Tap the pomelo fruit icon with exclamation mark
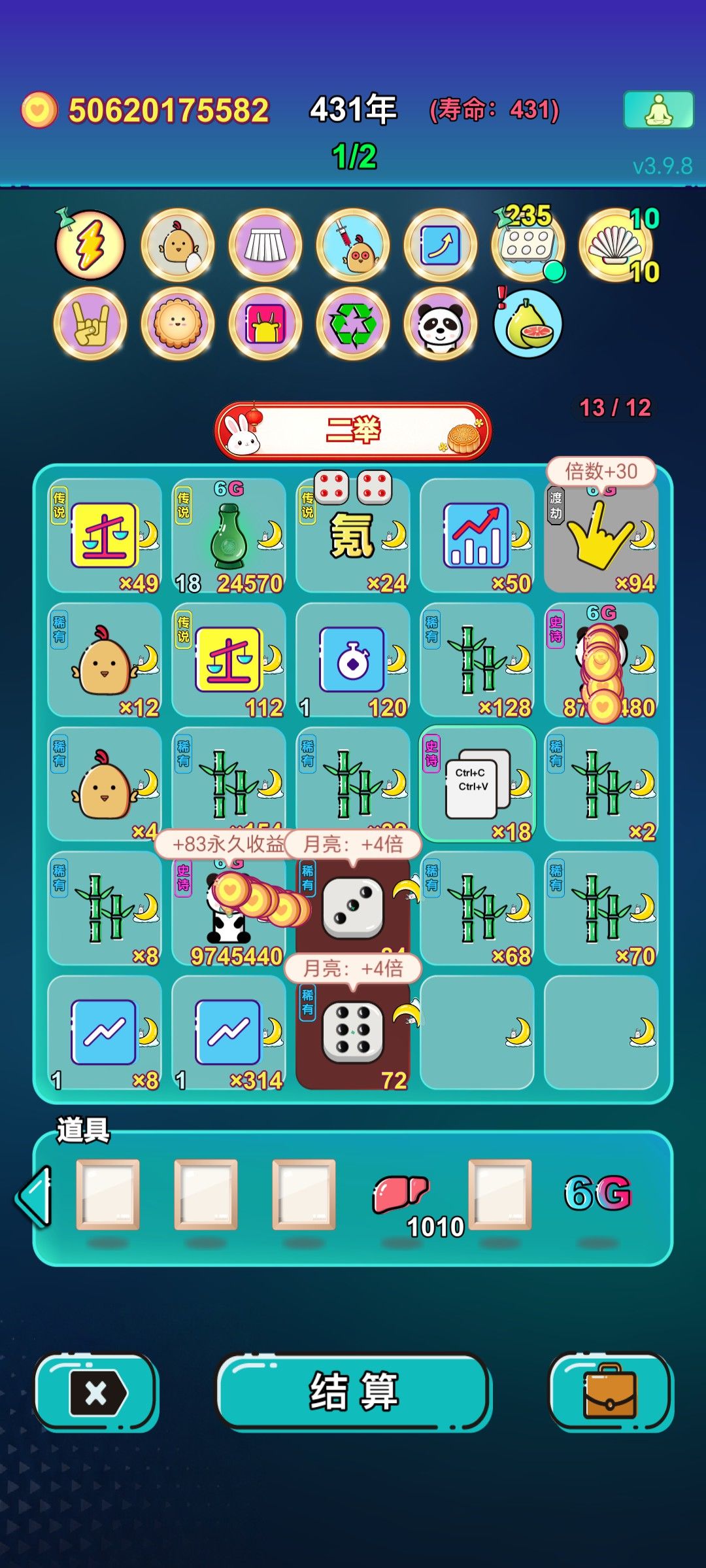This screenshot has height=1568, width=706. click(528, 324)
